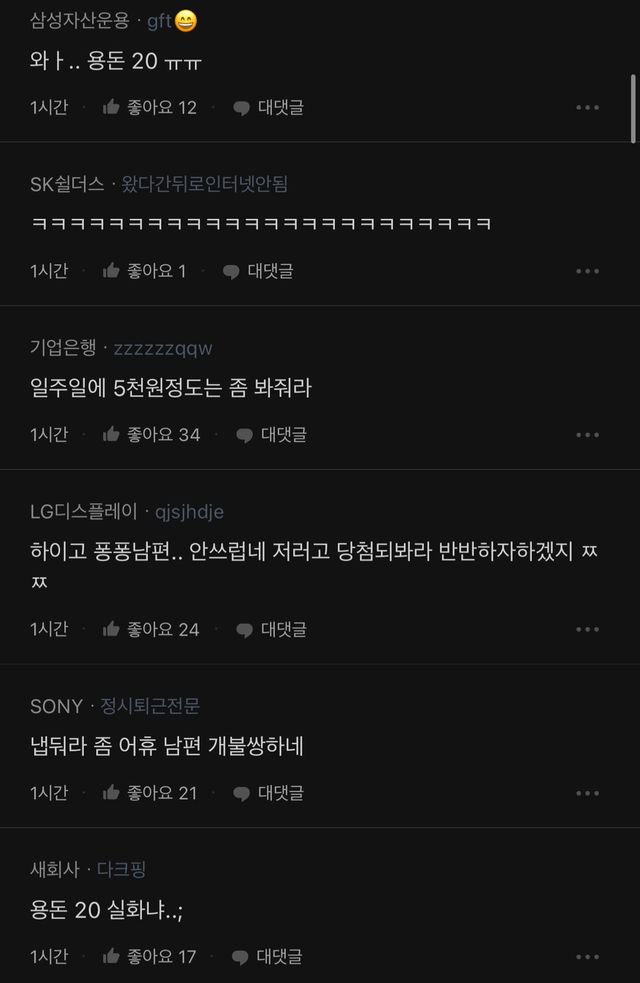Reply to 정시퇴근전문's comment

(268, 793)
